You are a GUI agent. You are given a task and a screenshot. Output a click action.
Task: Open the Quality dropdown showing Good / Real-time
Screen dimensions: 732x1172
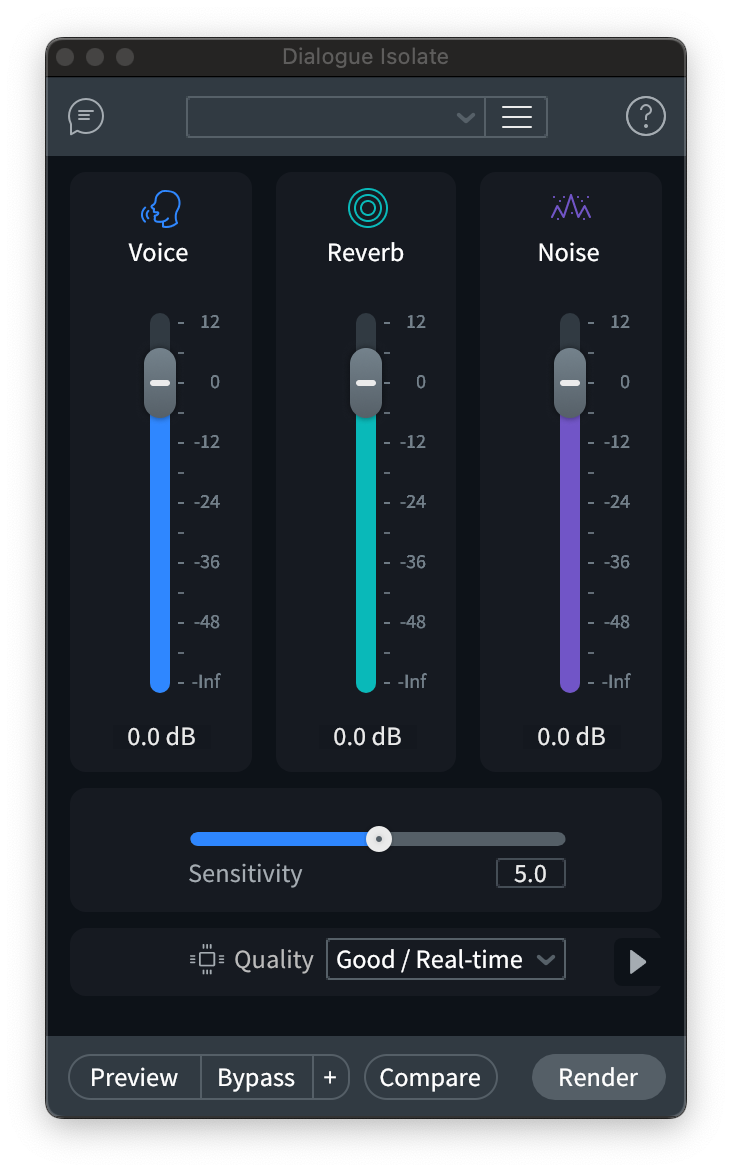pos(445,959)
